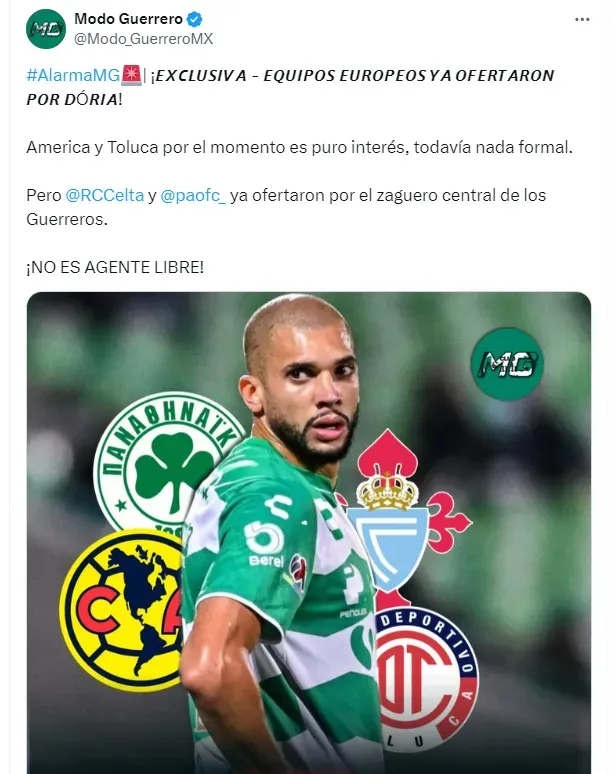
Task: Open the post's overflow menu
Action: pyautogui.click(x=581, y=19)
